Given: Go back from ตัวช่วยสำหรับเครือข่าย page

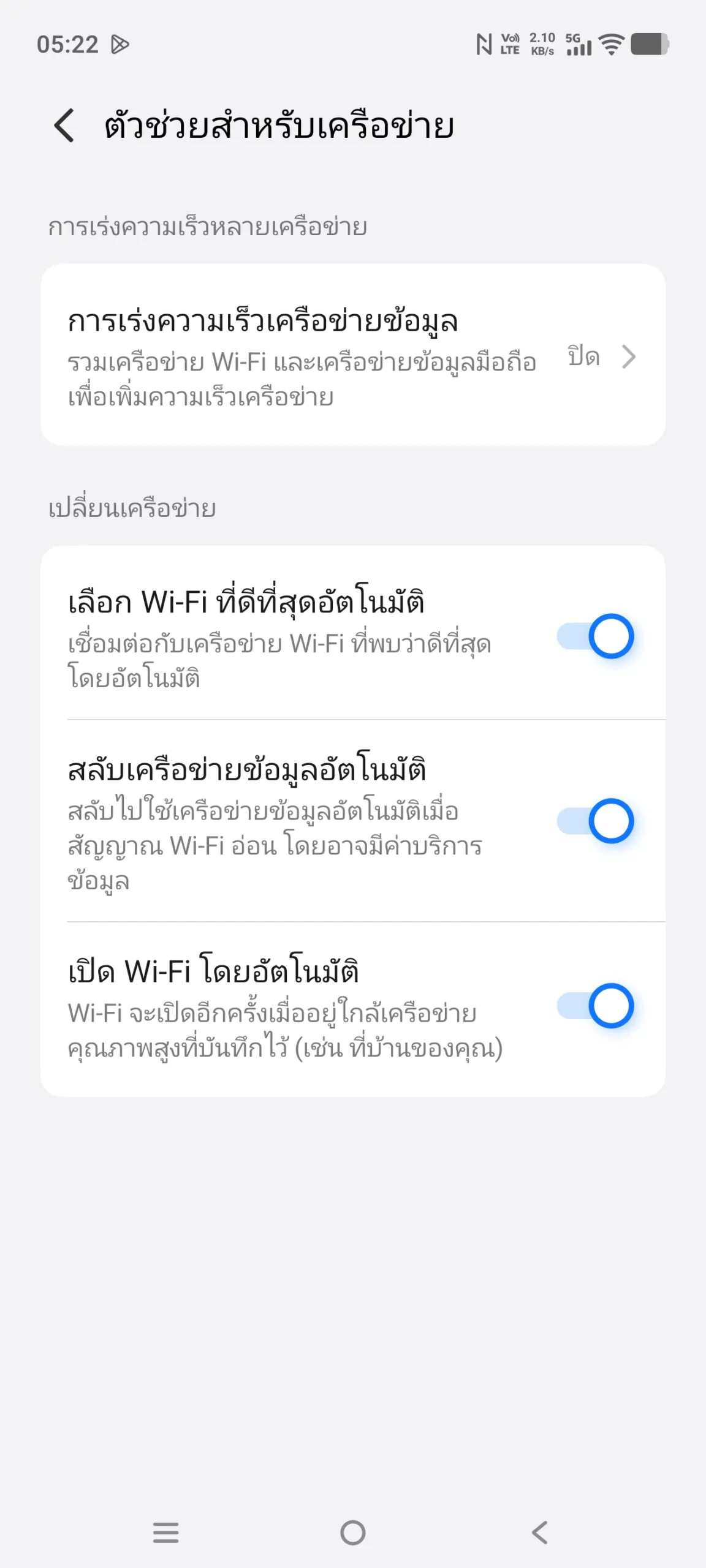Looking at the screenshot, I should [64, 126].
